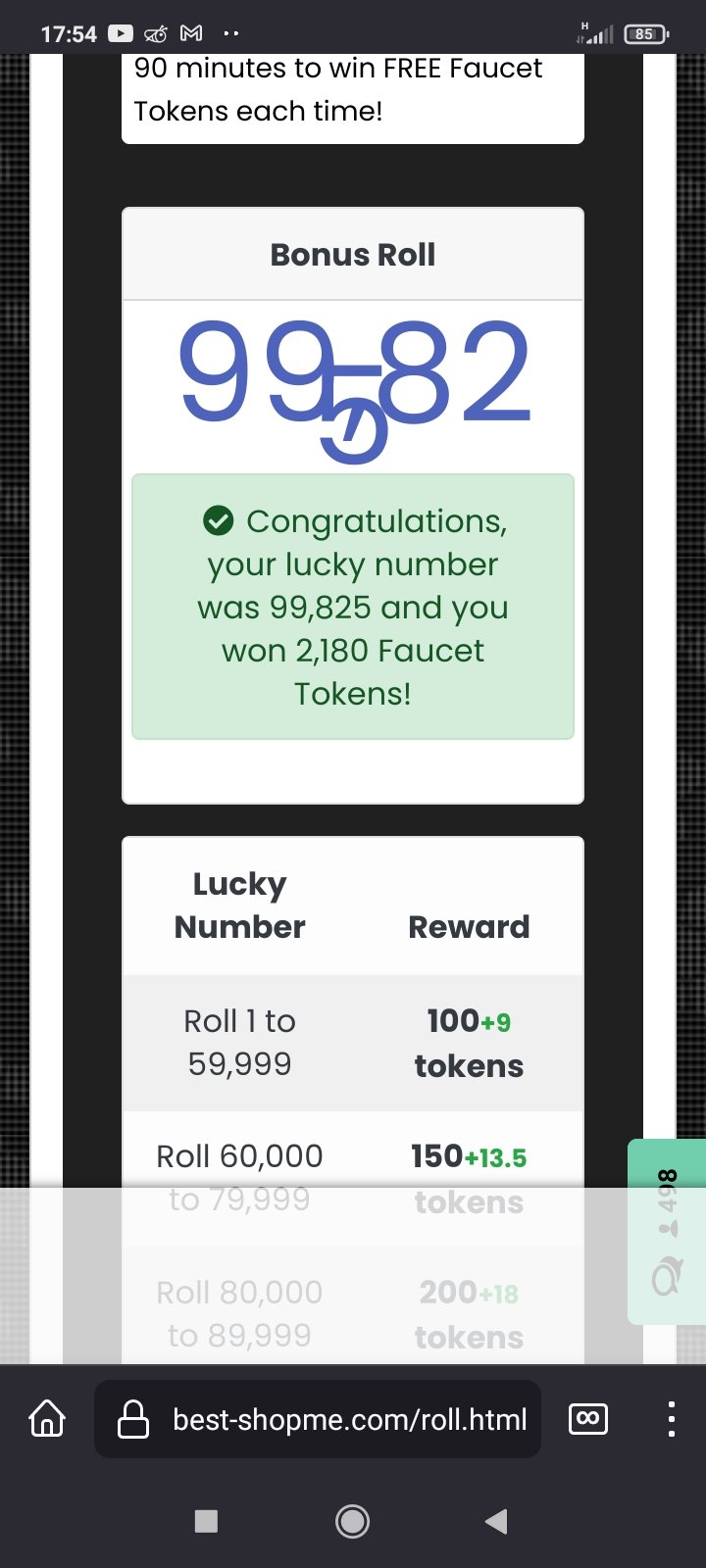
Task: Open the browser home page
Action: point(47,1418)
